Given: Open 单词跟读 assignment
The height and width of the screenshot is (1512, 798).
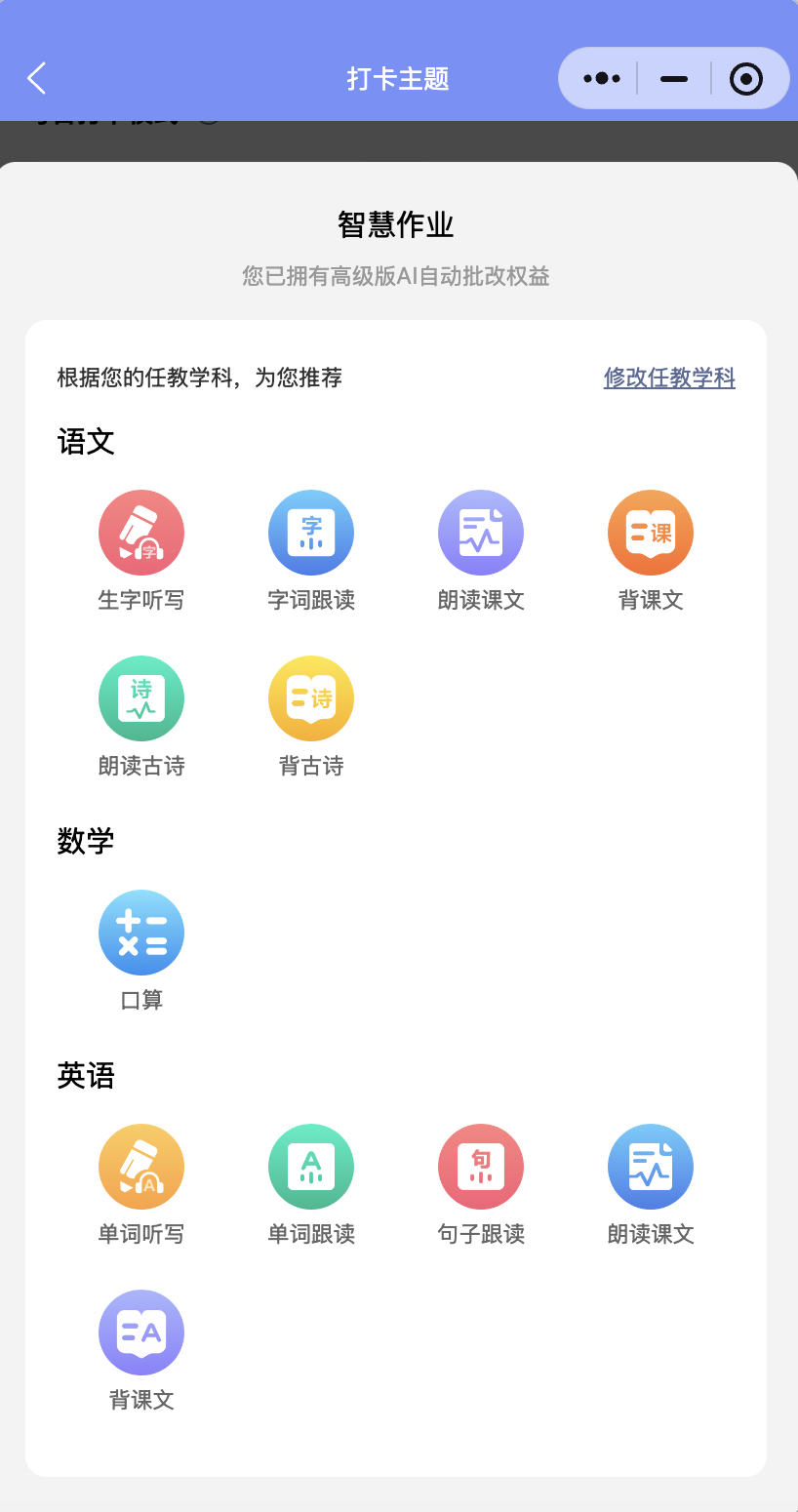Looking at the screenshot, I should pos(311,1185).
